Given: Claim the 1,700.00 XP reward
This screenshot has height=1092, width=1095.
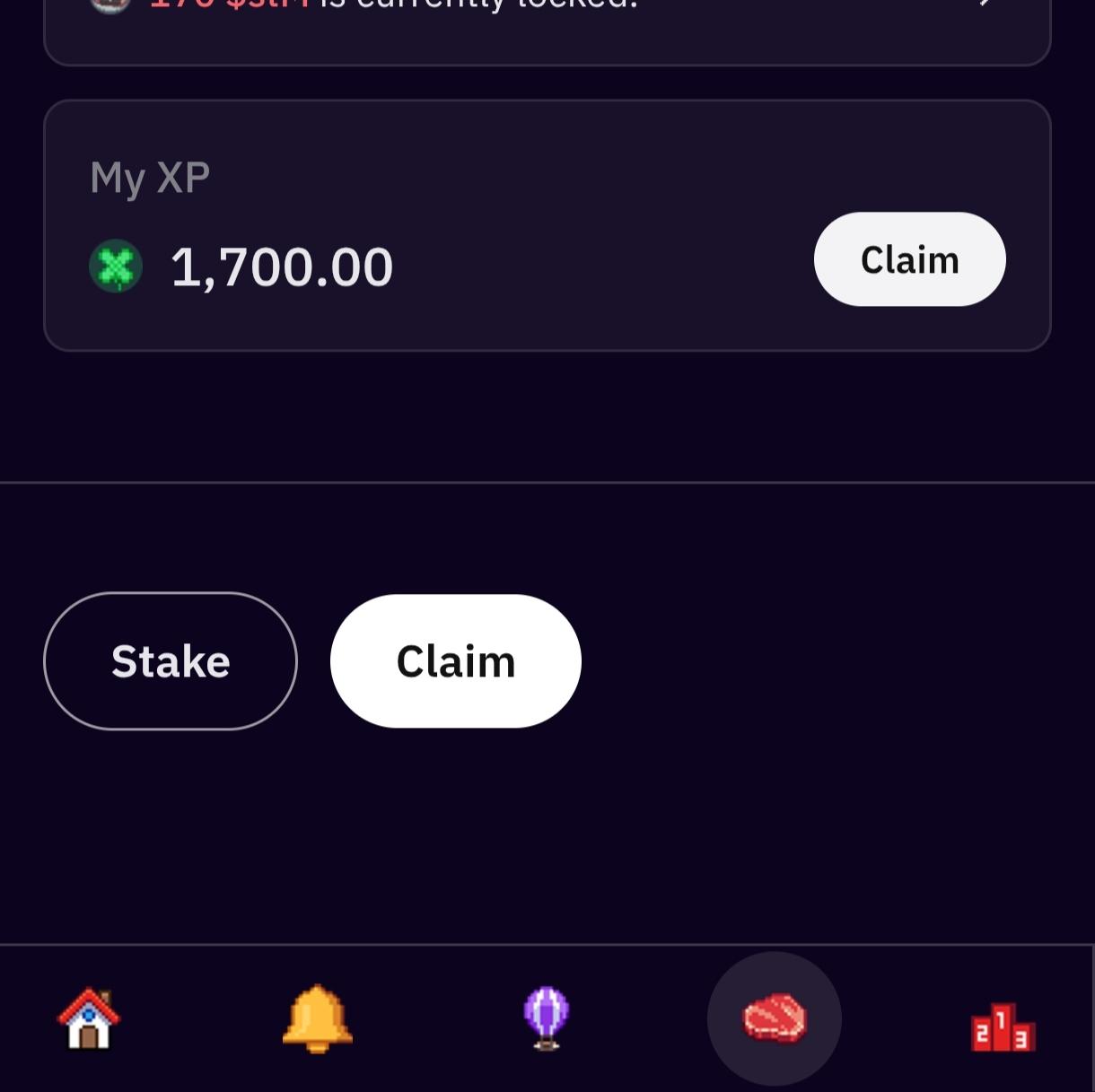Looking at the screenshot, I should (909, 259).
